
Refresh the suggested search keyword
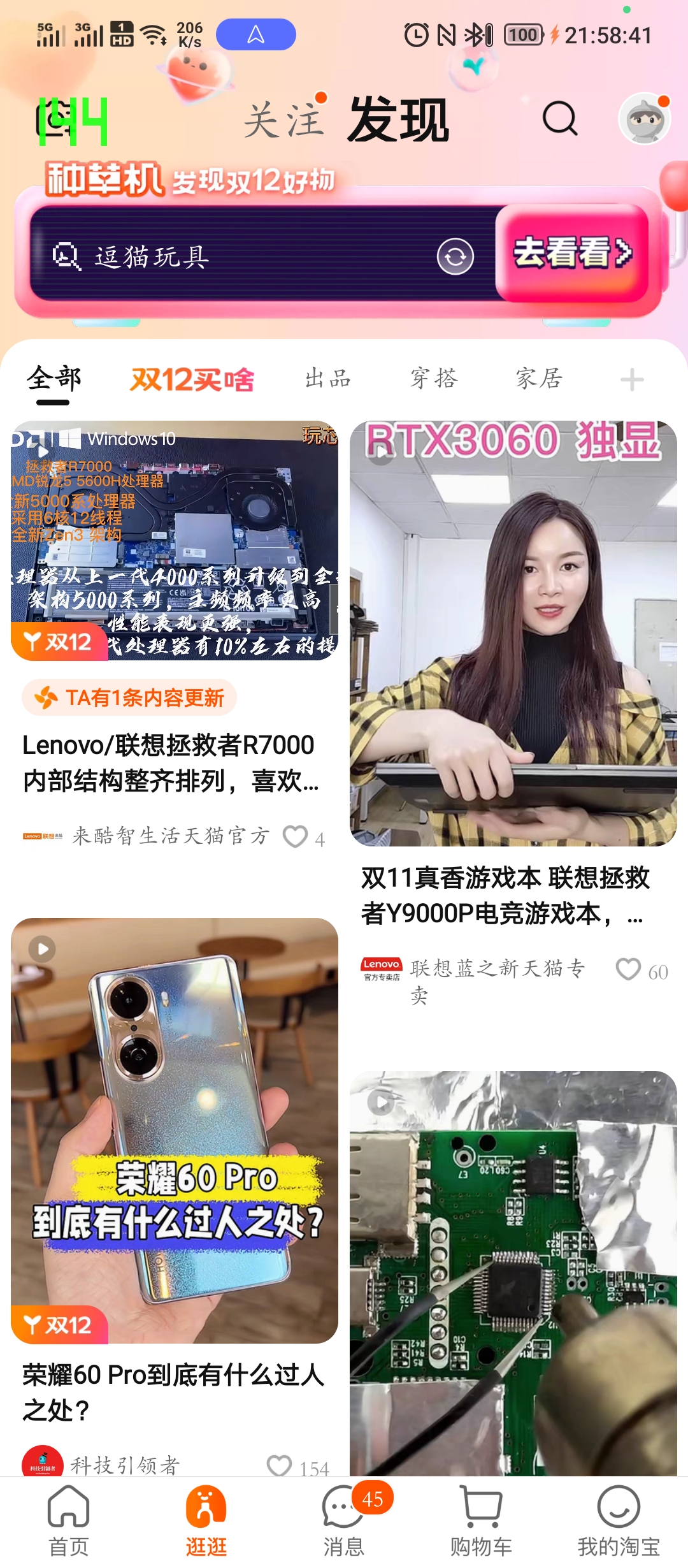[x=455, y=256]
